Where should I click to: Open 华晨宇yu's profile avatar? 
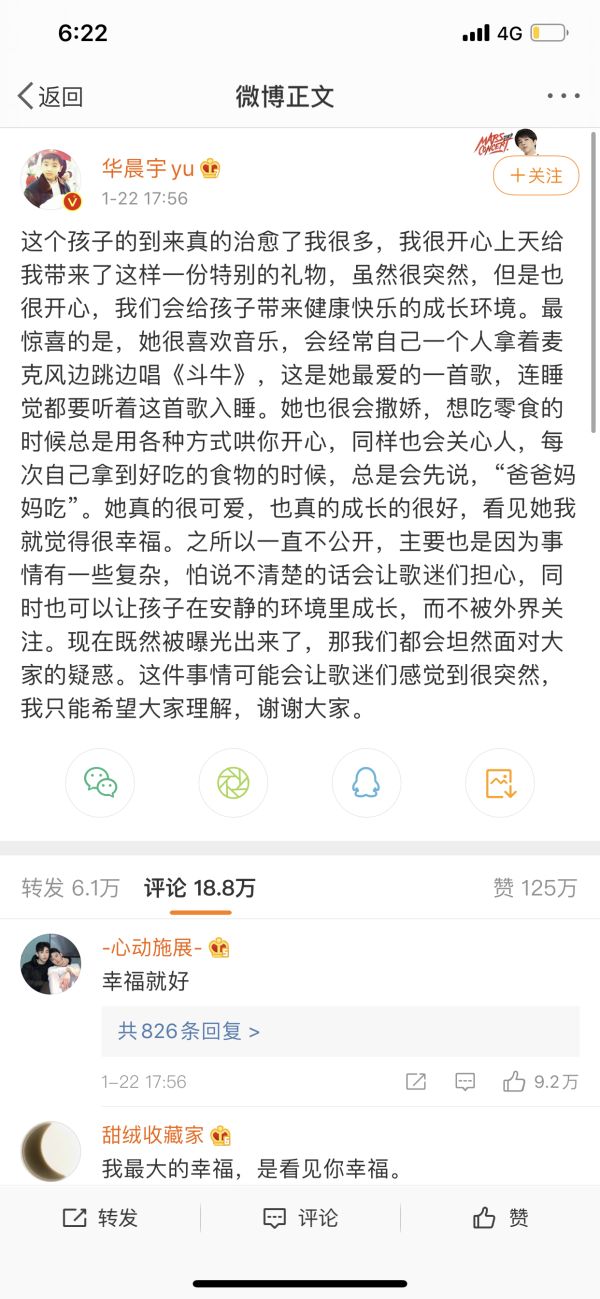[51, 180]
